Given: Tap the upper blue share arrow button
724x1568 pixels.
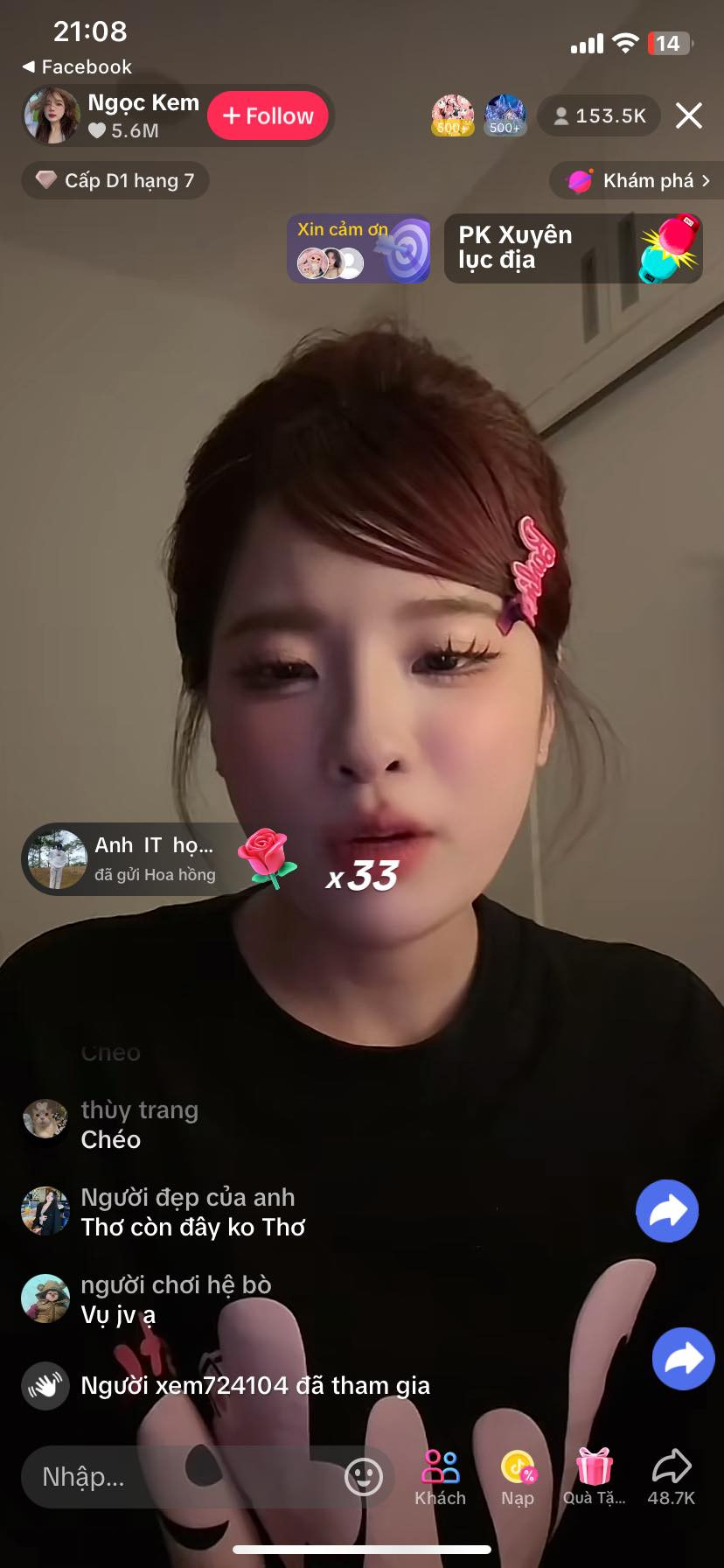Looking at the screenshot, I should (x=666, y=1211).
